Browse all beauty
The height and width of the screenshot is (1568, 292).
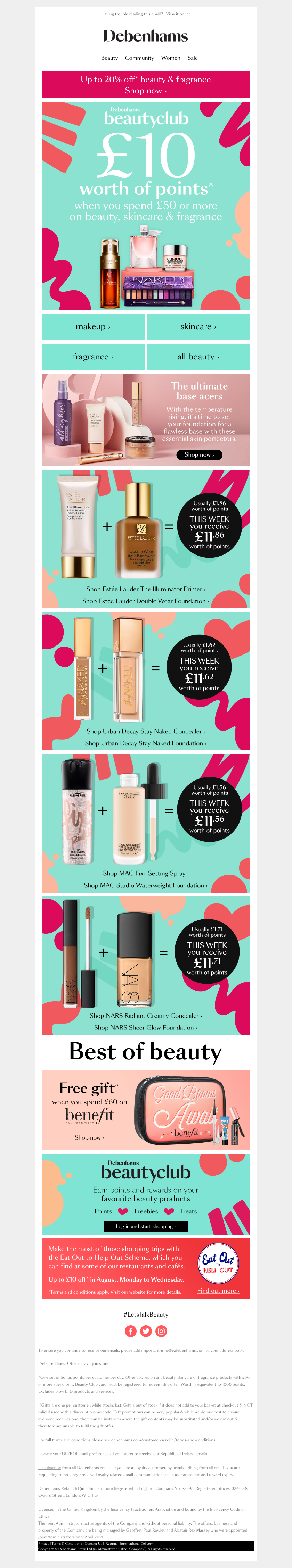point(198,357)
